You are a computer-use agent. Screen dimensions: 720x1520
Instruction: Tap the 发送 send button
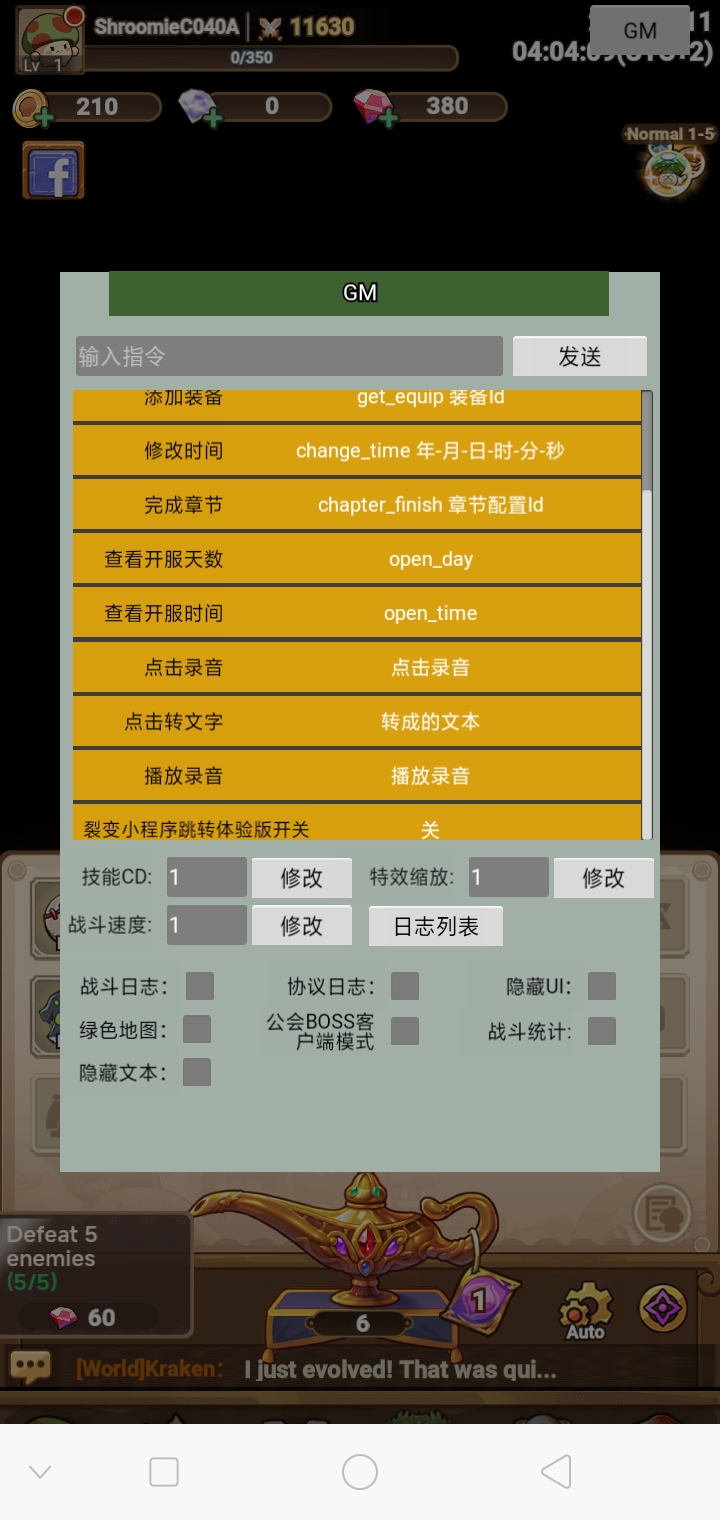[579, 356]
